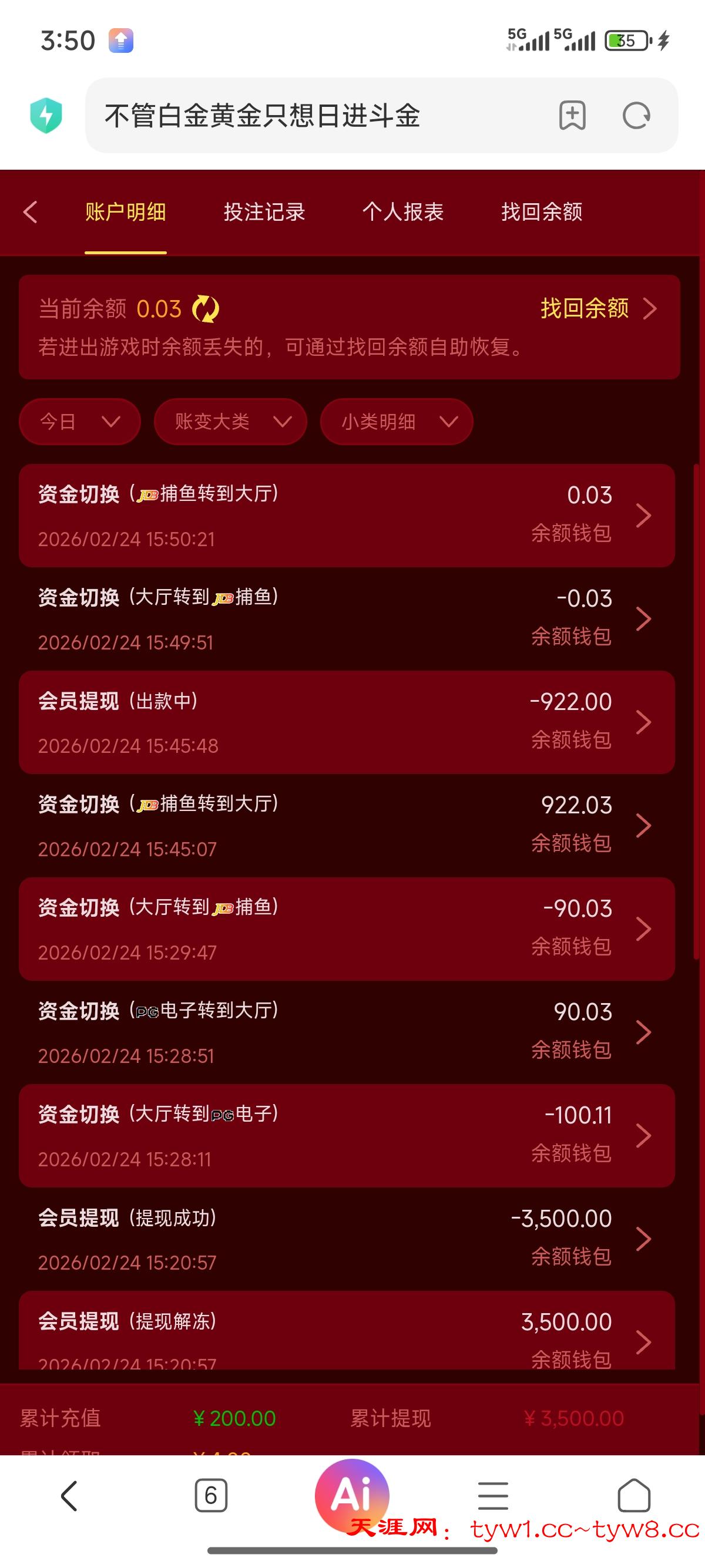Open the 个人报表 tab

[x=404, y=213]
